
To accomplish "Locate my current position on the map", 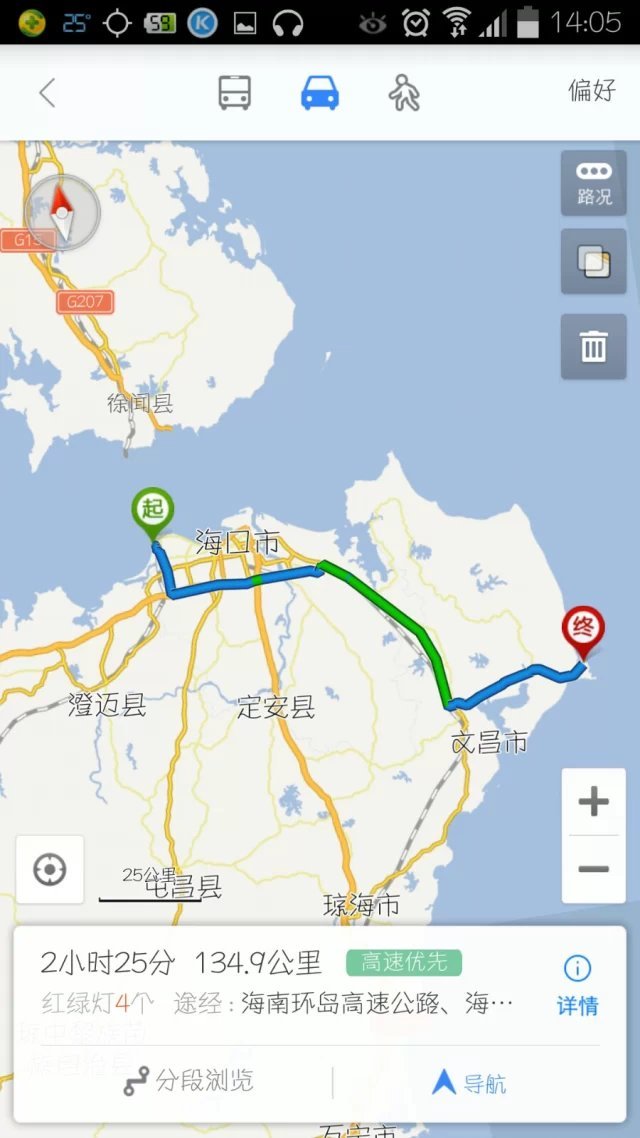I will 49,869.
